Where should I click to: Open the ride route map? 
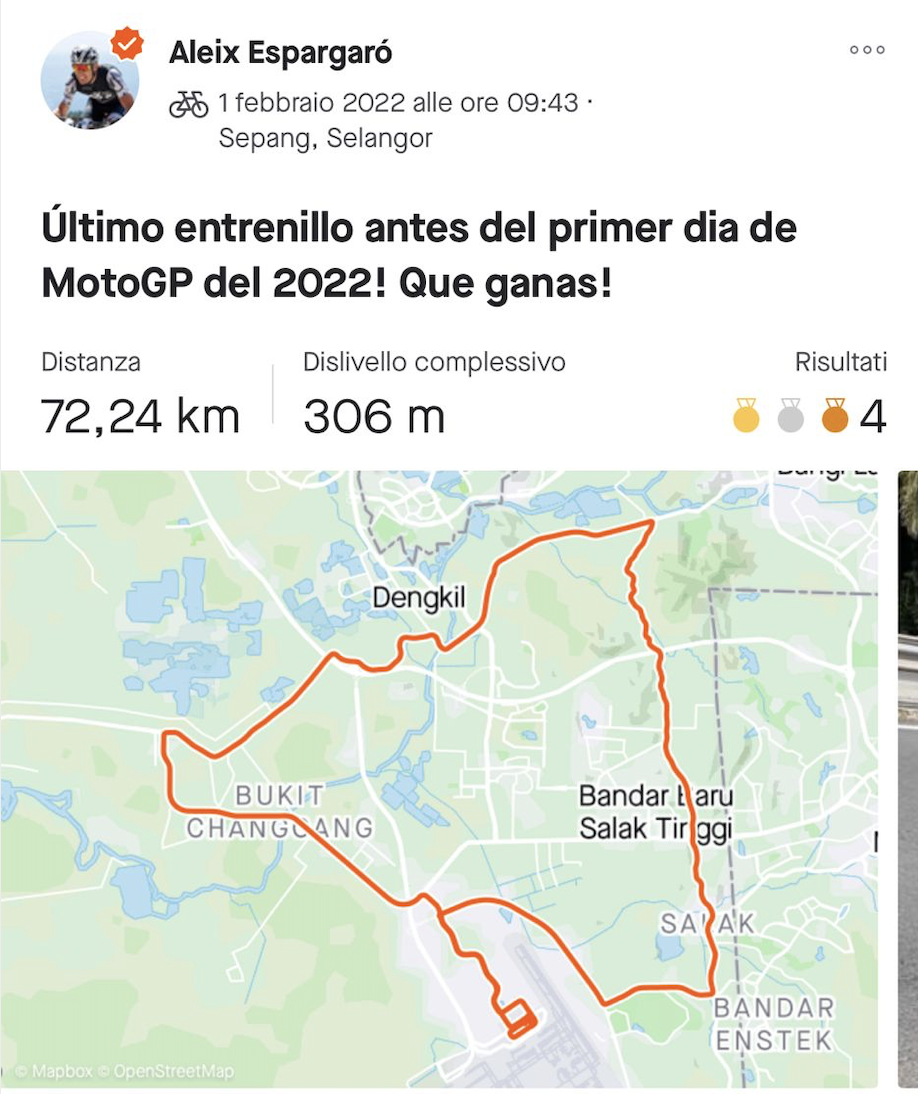tap(438, 778)
